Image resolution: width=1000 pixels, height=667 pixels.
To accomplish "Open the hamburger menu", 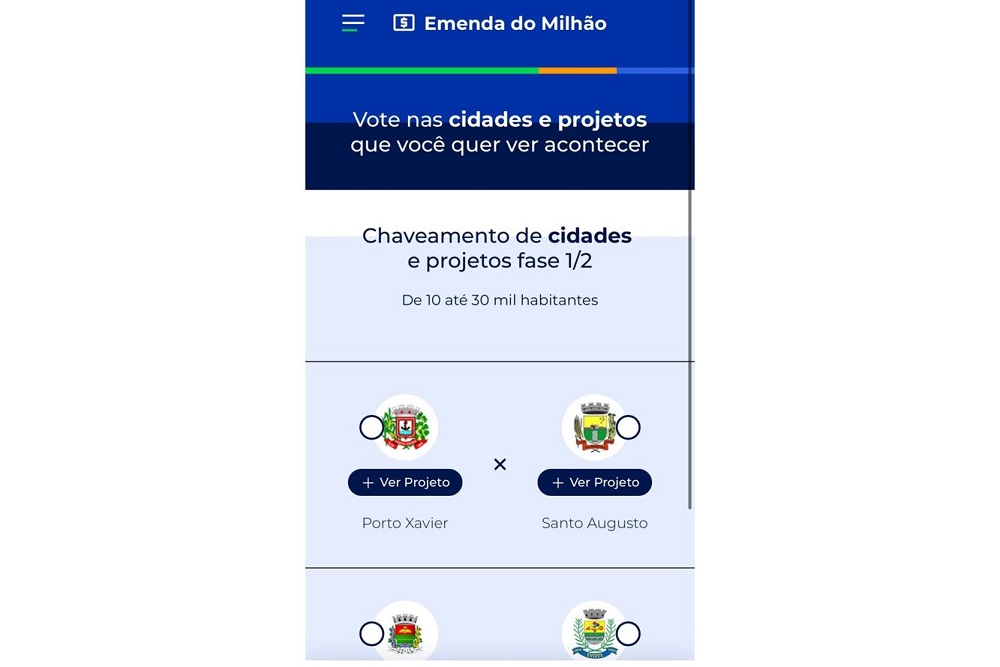I will click(x=353, y=23).
